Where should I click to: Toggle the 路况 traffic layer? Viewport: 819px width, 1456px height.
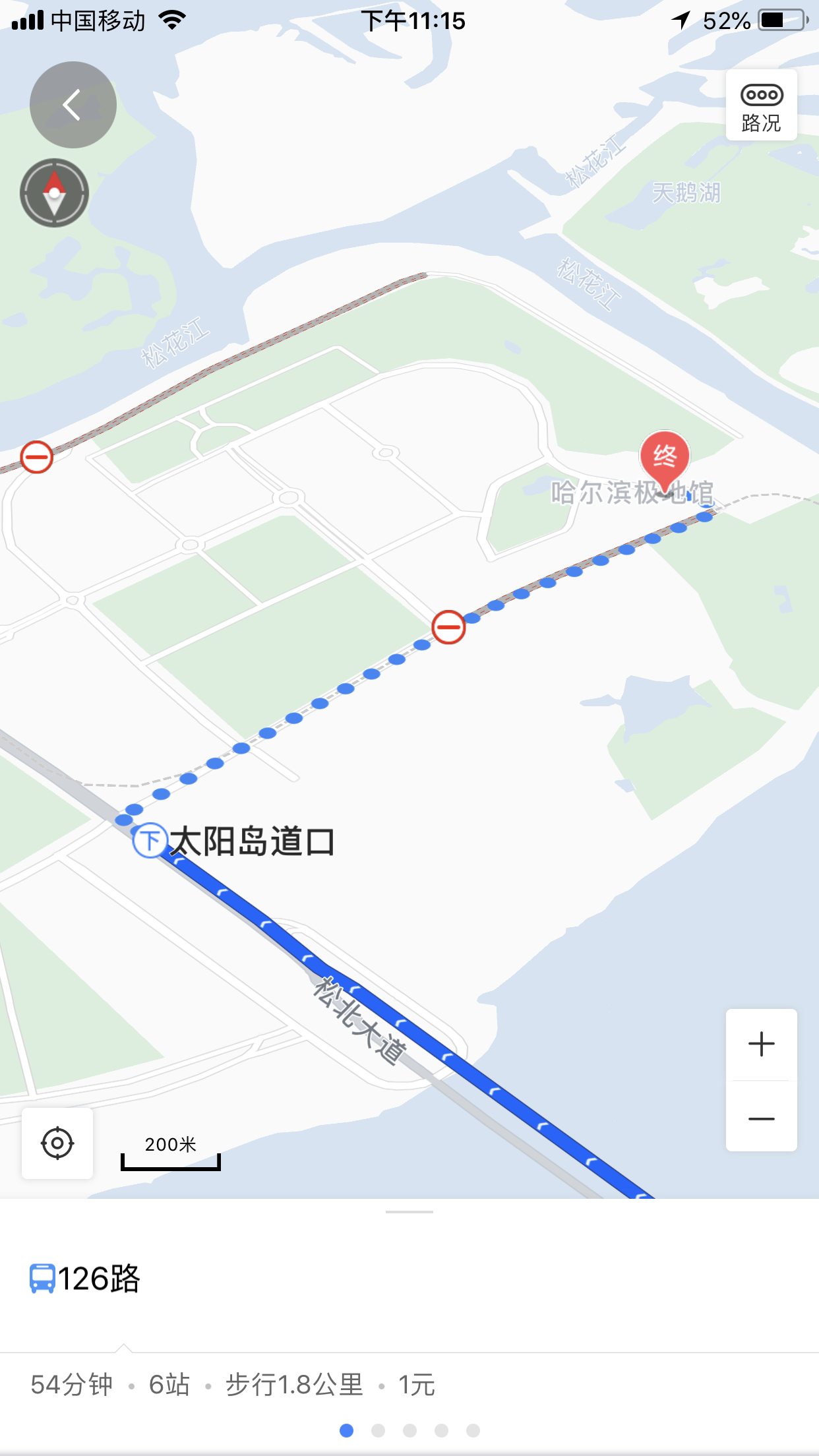pyautogui.click(x=761, y=106)
